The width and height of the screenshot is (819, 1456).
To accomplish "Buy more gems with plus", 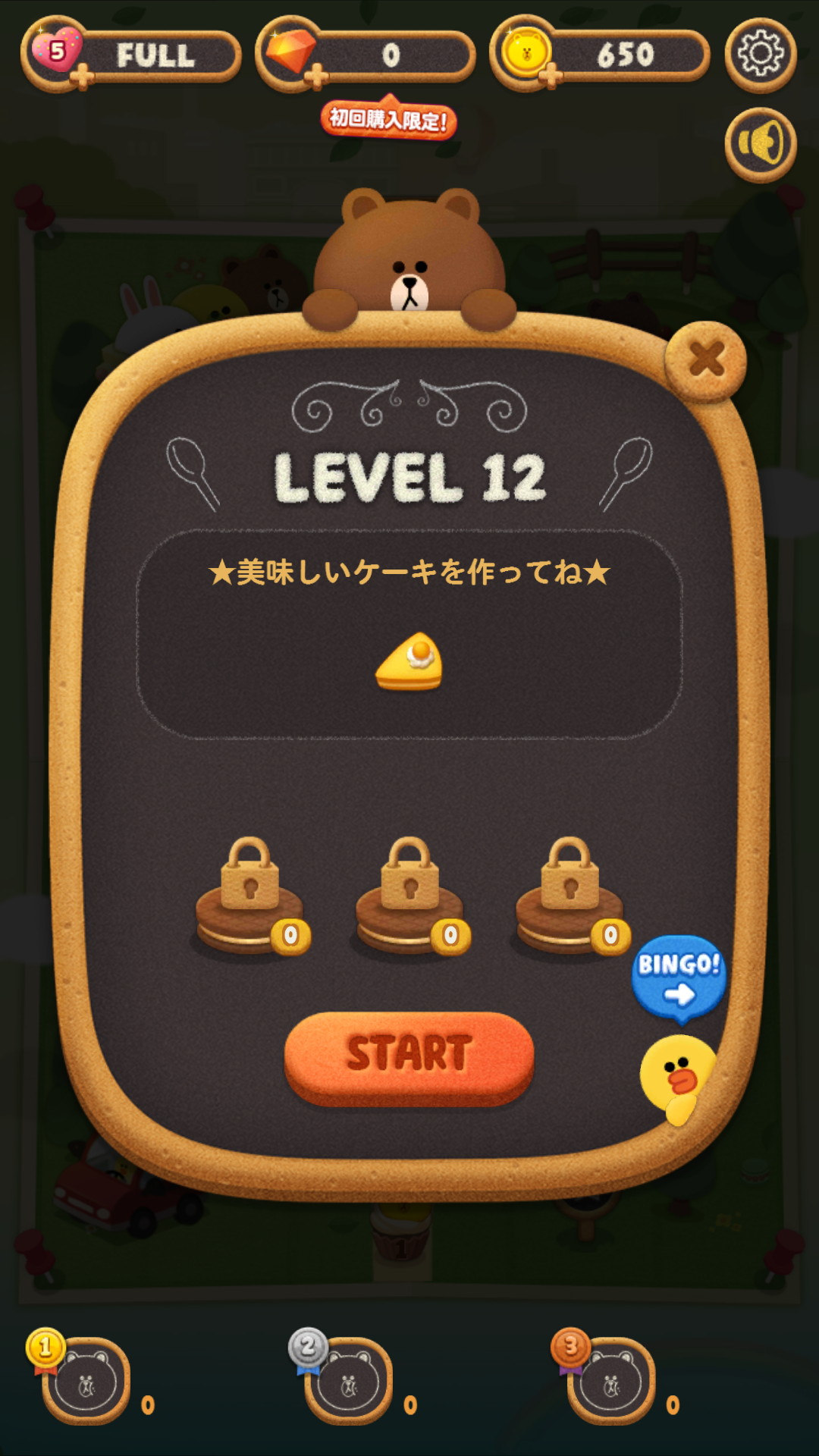I will 316,77.
